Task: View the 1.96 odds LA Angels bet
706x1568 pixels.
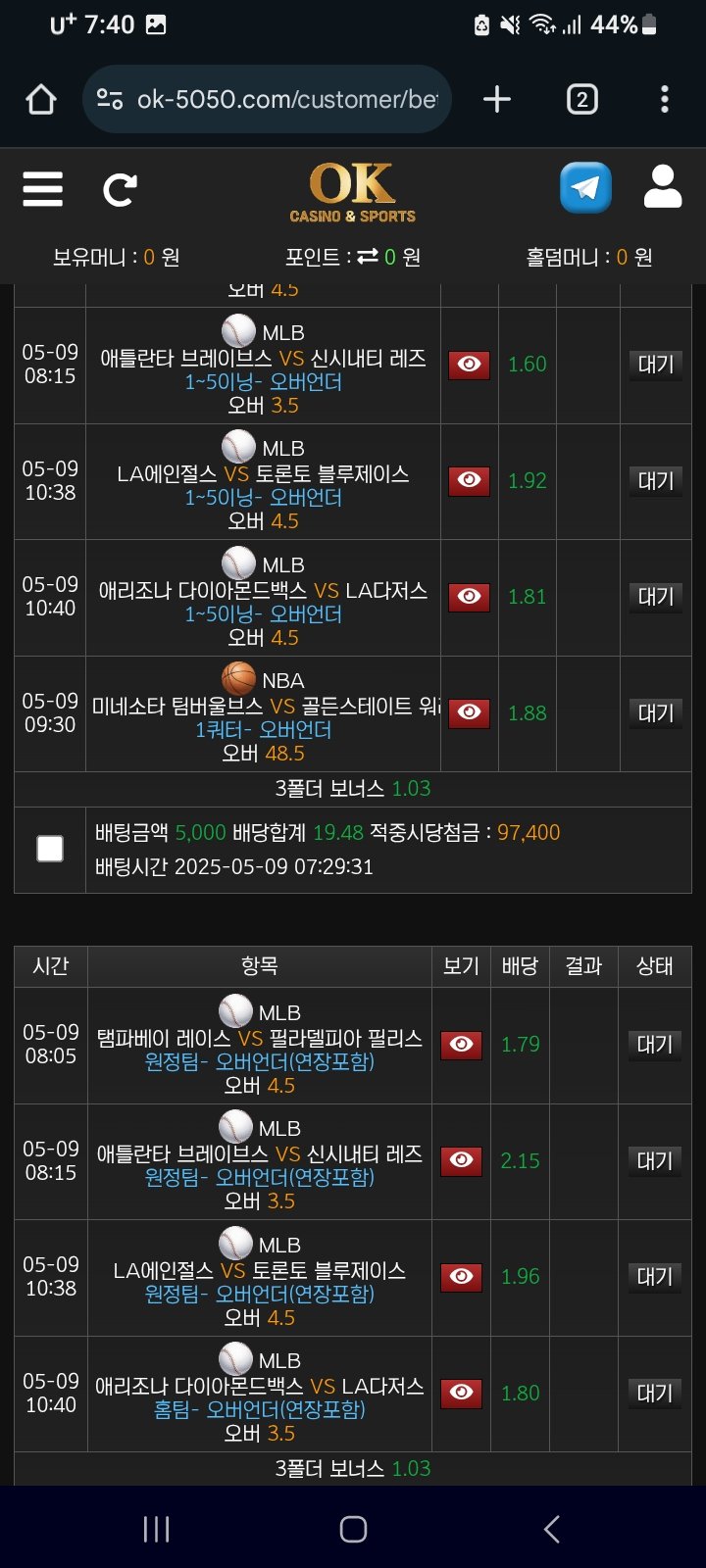Action: pyautogui.click(x=461, y=1276)
